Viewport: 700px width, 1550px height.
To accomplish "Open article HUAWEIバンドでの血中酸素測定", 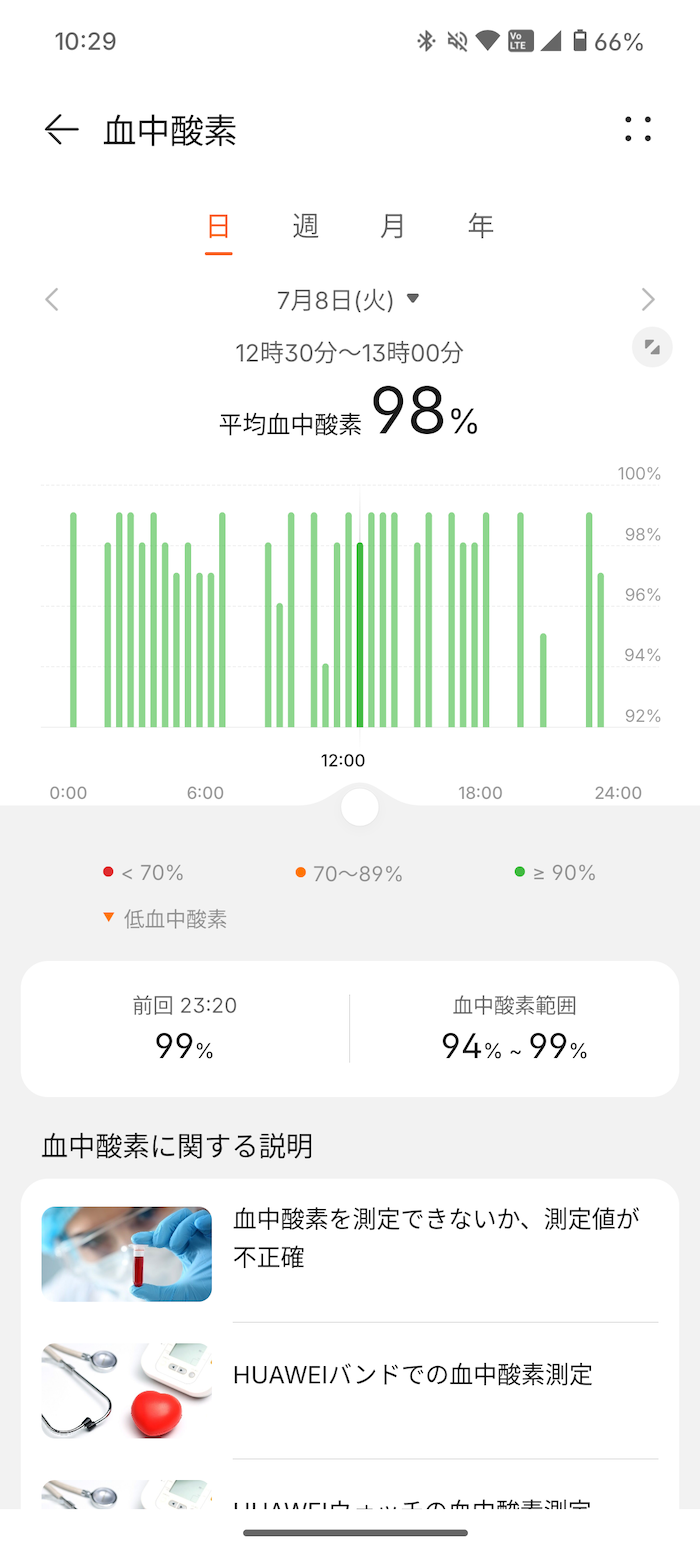I will click(x=350, y=1391).
